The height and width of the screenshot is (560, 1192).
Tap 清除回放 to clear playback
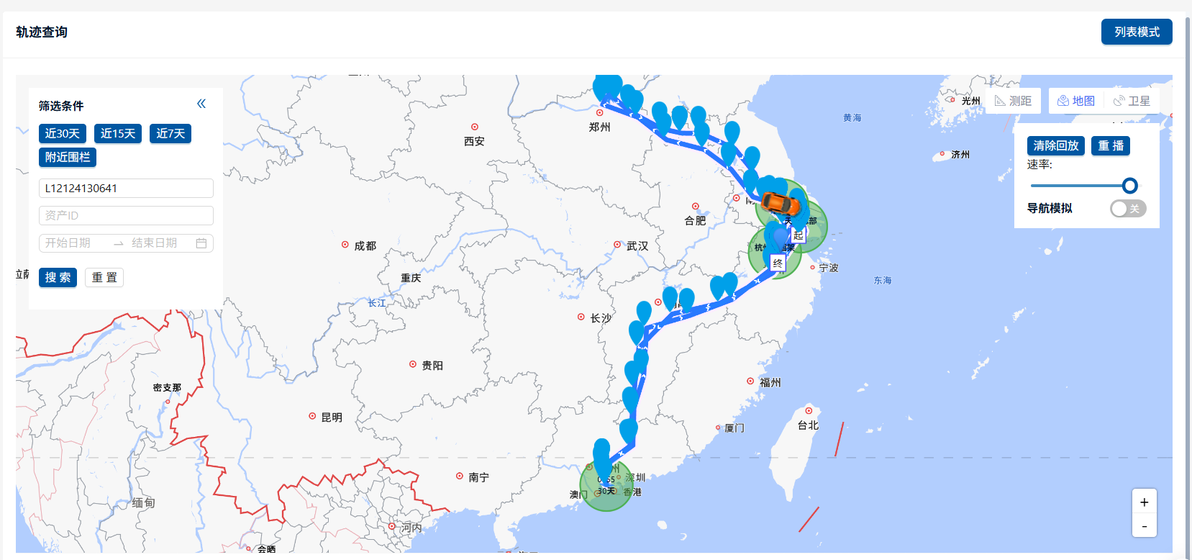(x=1056, y=145)
